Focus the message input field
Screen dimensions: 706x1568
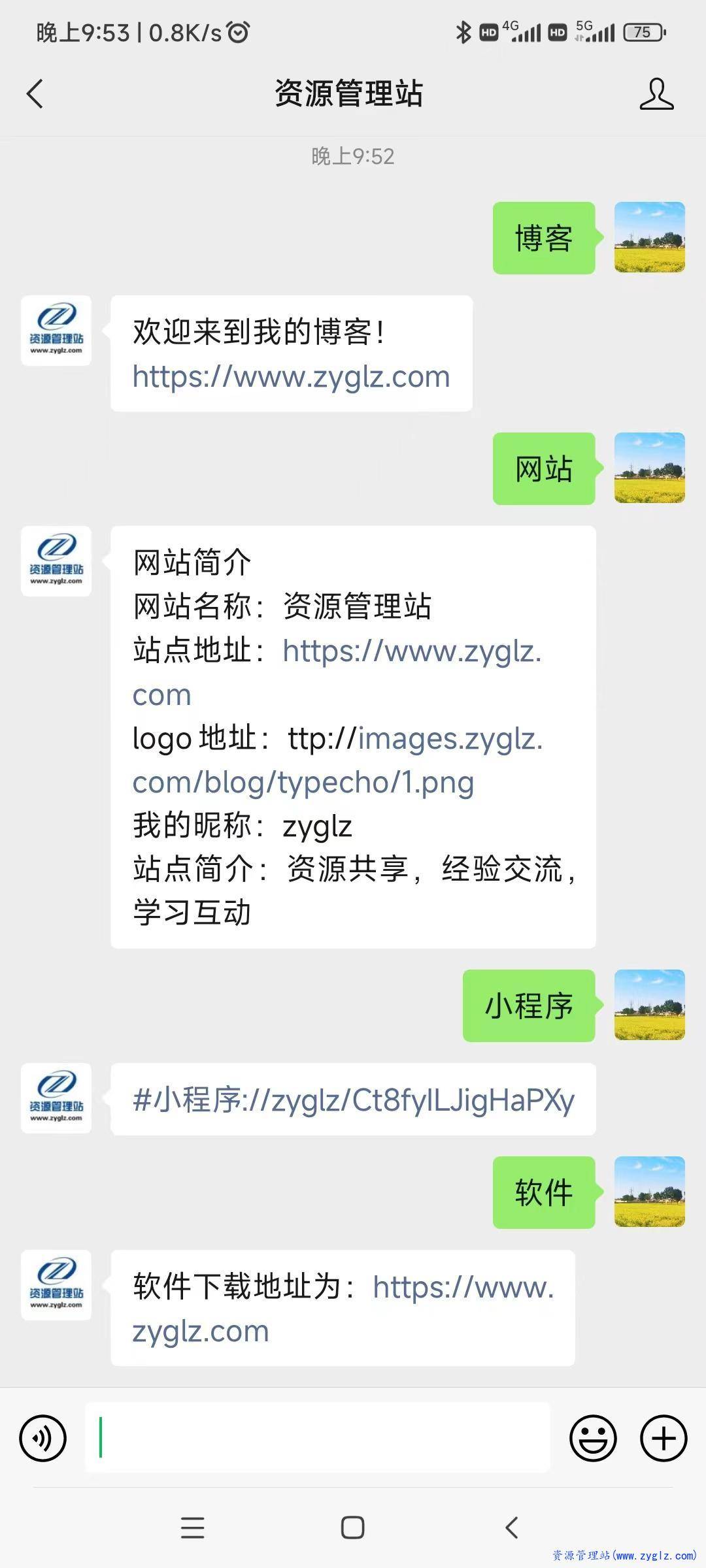(317, 1437)
